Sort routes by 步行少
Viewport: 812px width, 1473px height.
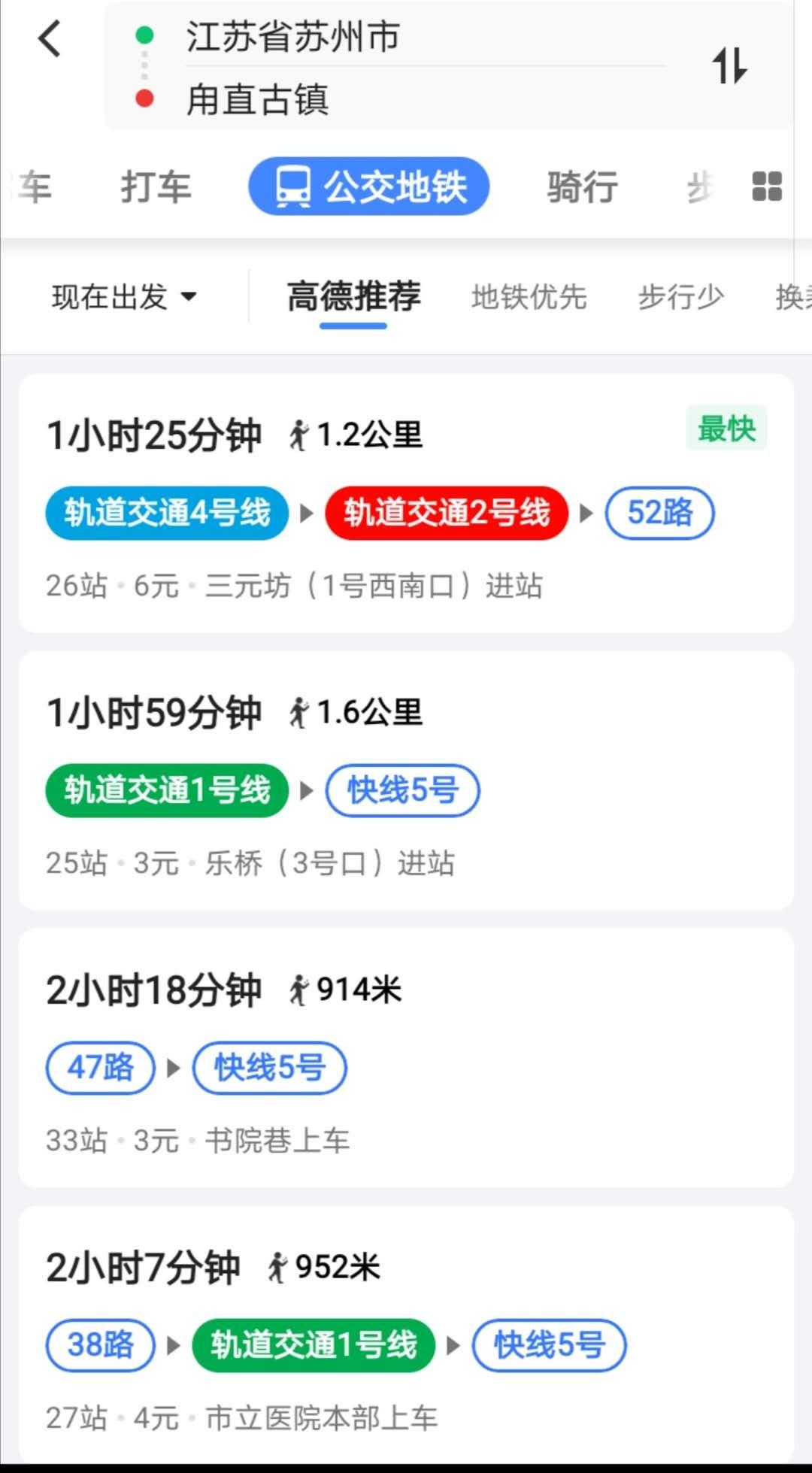point(680,297)
